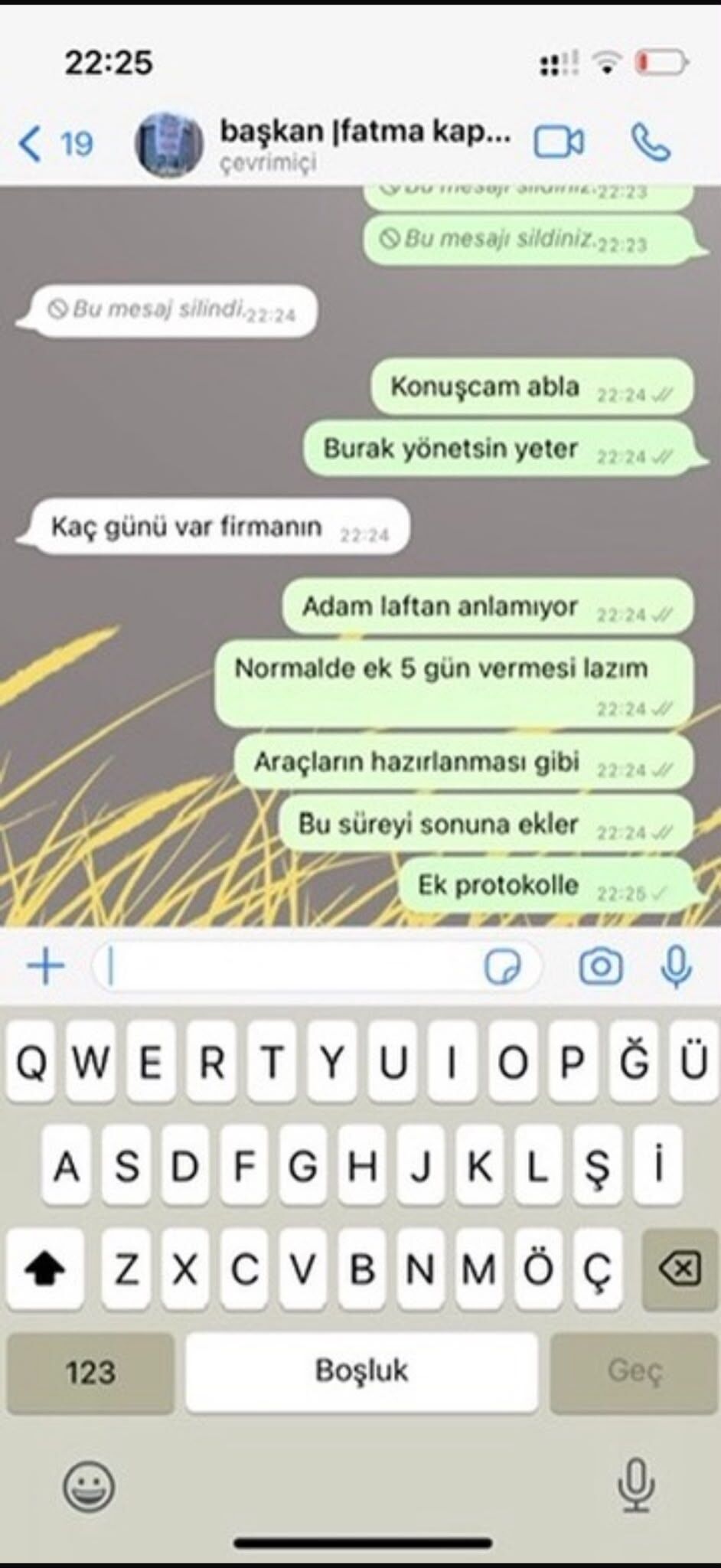Image resolution: width=721 pixels, height=1568 pixels.
Task: Open the plus attachment menu
Action: tap(46, 966)
